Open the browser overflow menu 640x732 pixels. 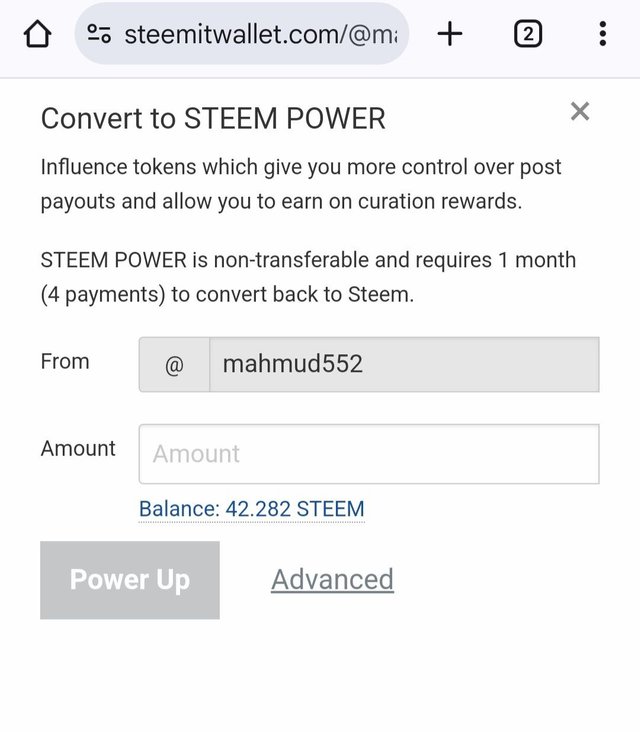tap(602, 34)
